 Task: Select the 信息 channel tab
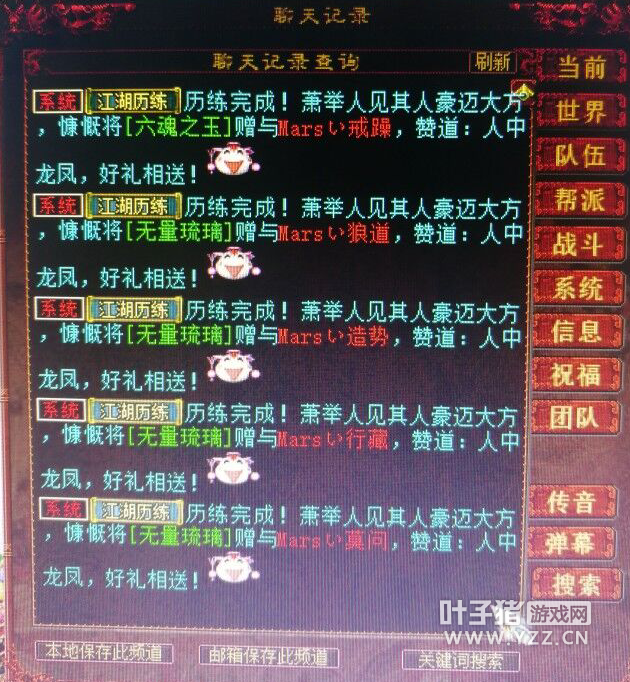coord(580,330)
